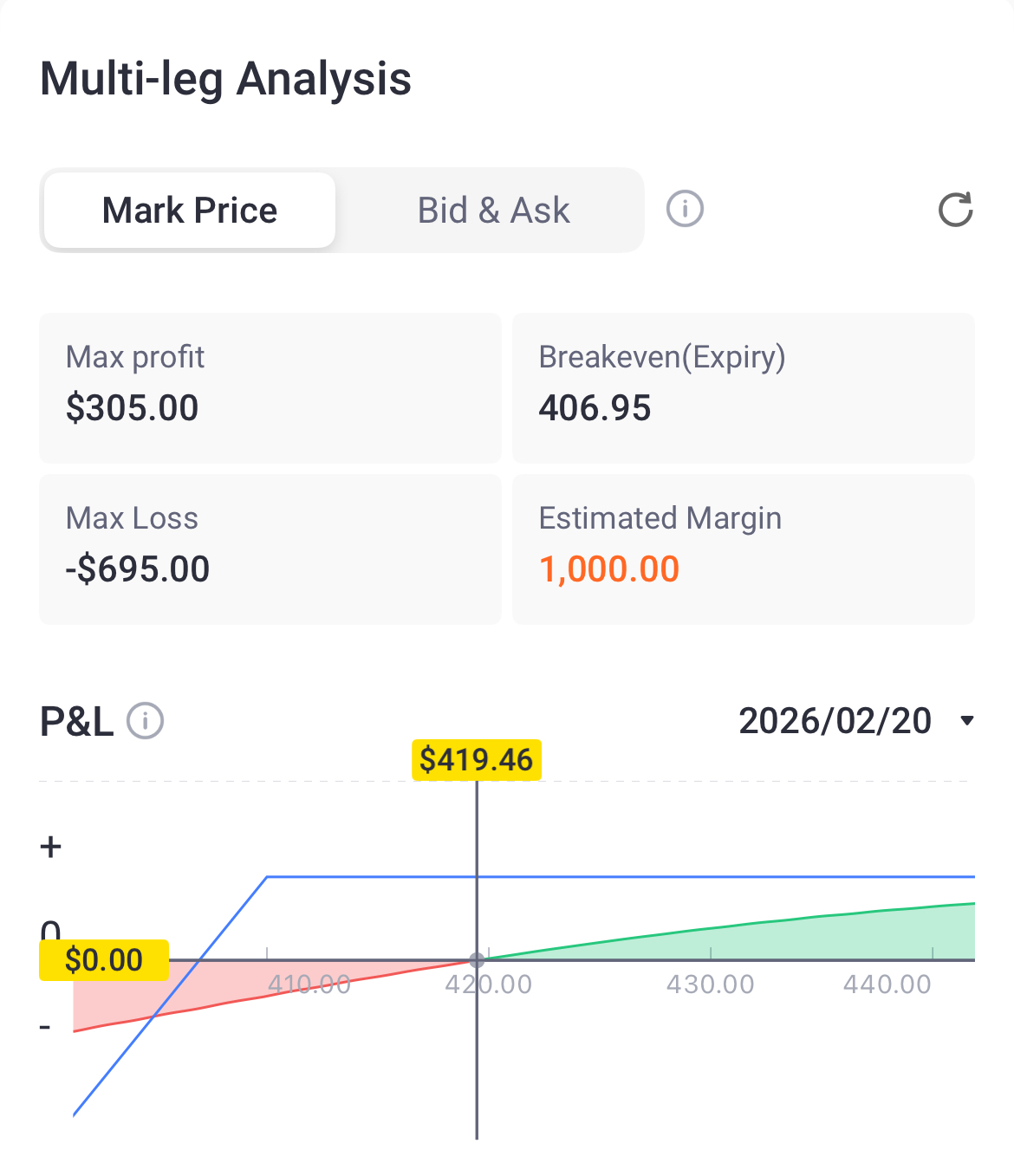Click the Estimated Margin value 1,000.00

[609, 569]
